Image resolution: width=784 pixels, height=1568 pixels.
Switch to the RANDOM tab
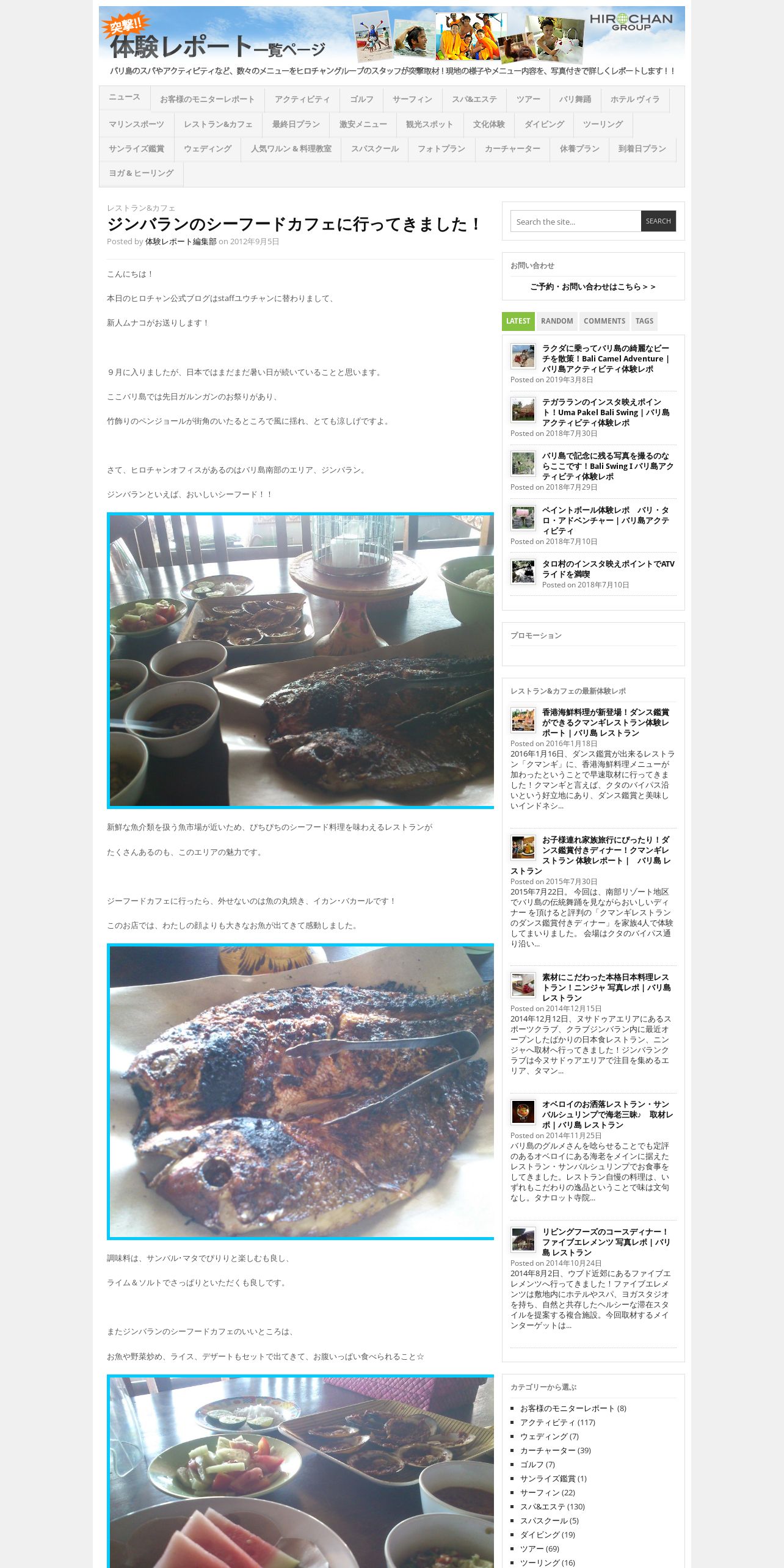click(557, 321)
